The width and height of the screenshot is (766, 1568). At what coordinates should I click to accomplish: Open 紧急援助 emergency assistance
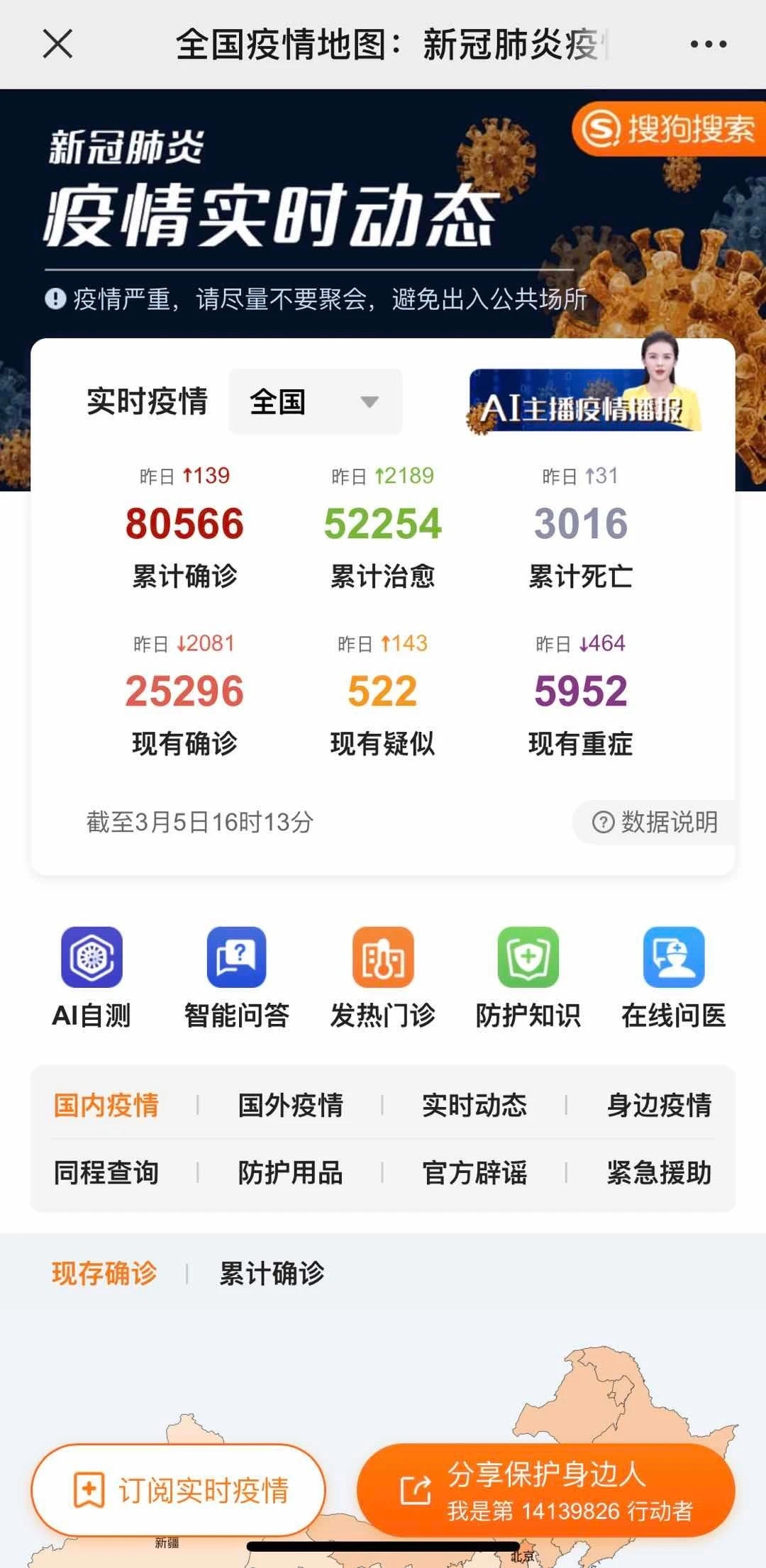pos(659,1172)
